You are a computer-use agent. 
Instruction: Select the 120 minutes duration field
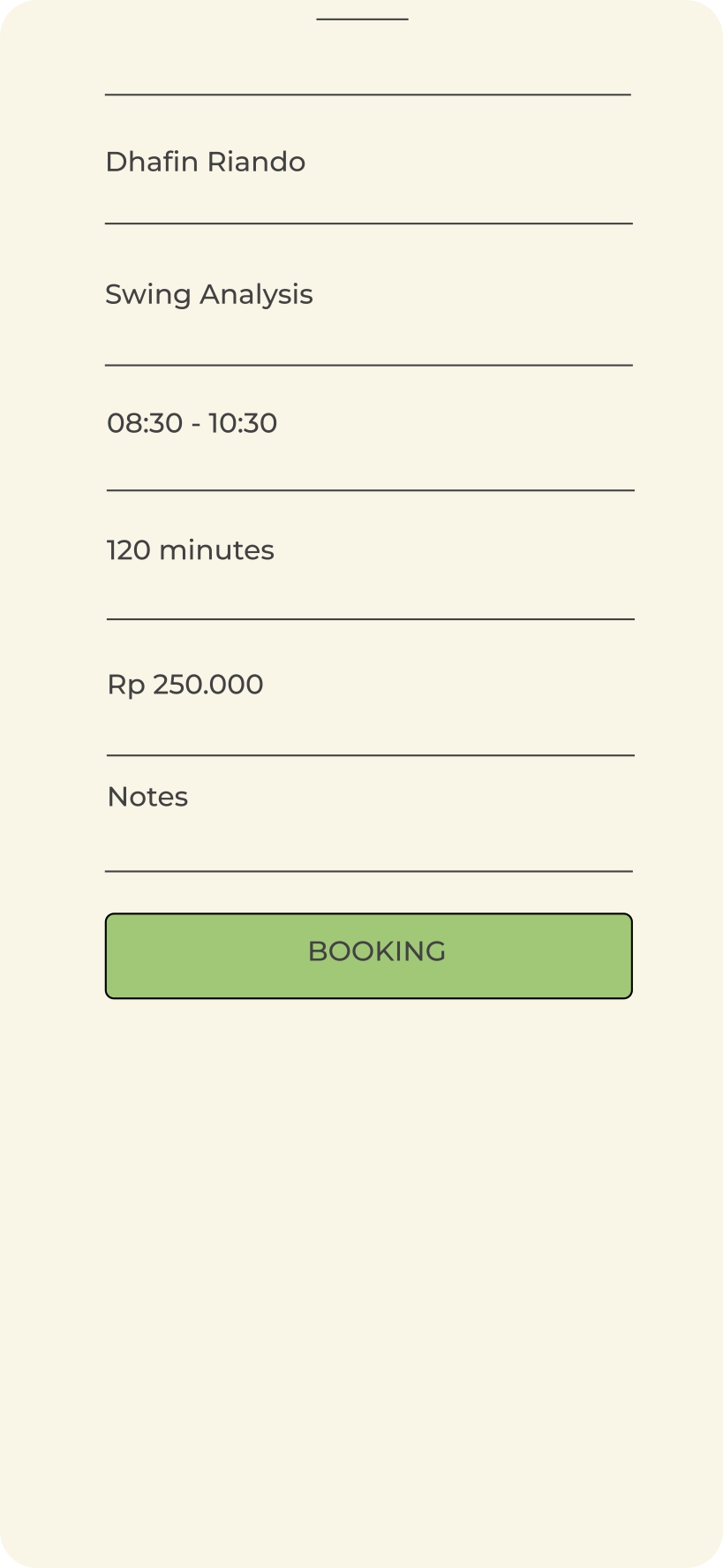(x=369, y=556)
